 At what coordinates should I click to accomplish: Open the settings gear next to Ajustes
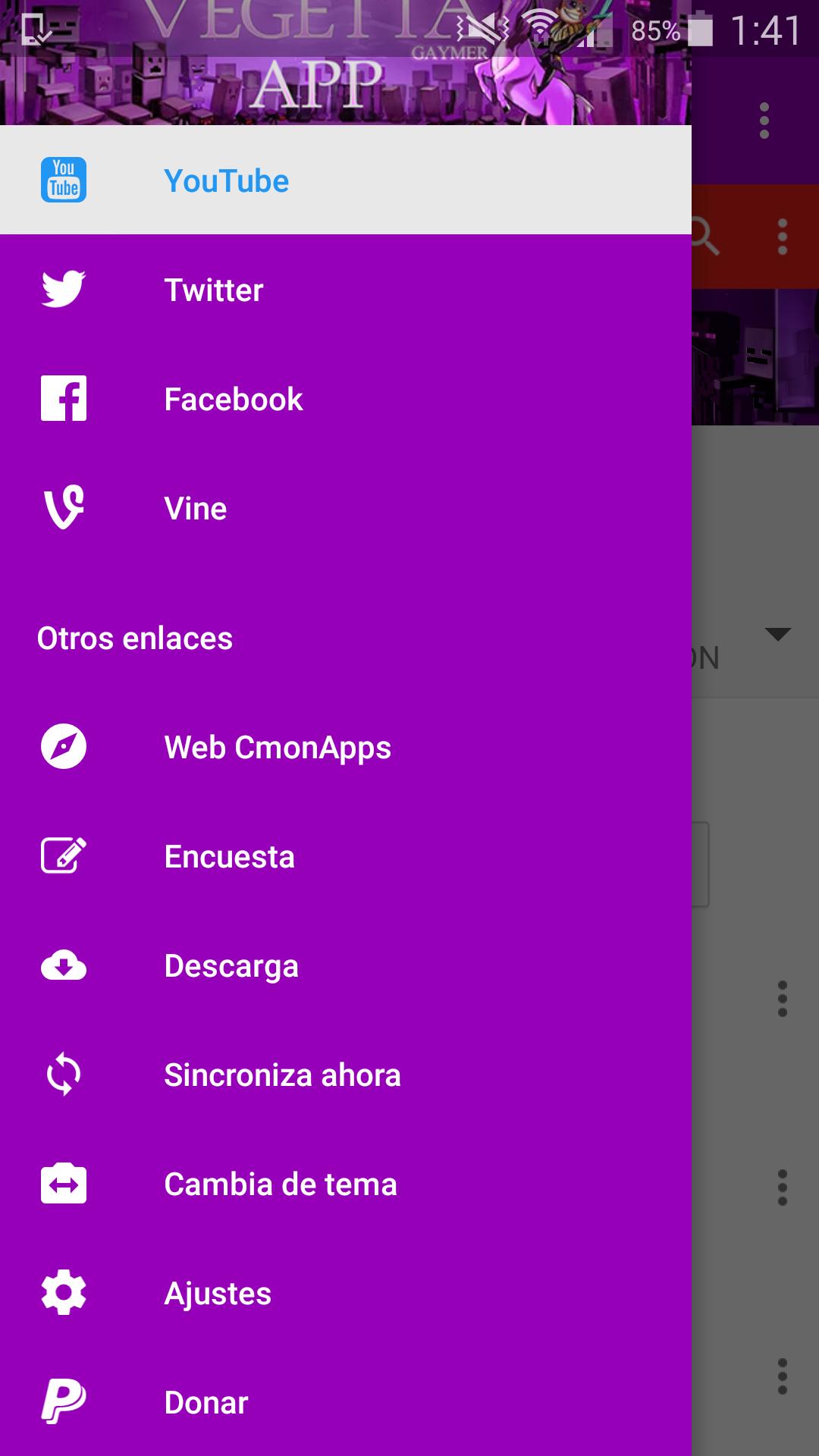point(64,1293)
